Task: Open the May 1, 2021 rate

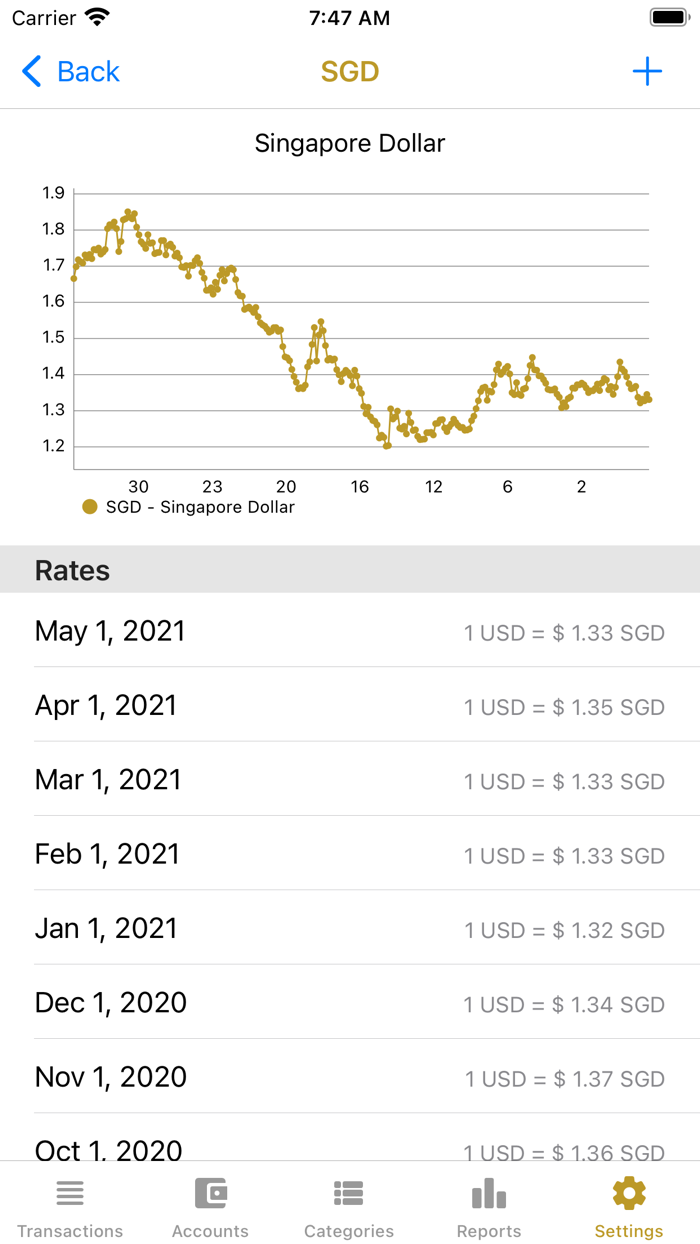Action: (350, 631)
